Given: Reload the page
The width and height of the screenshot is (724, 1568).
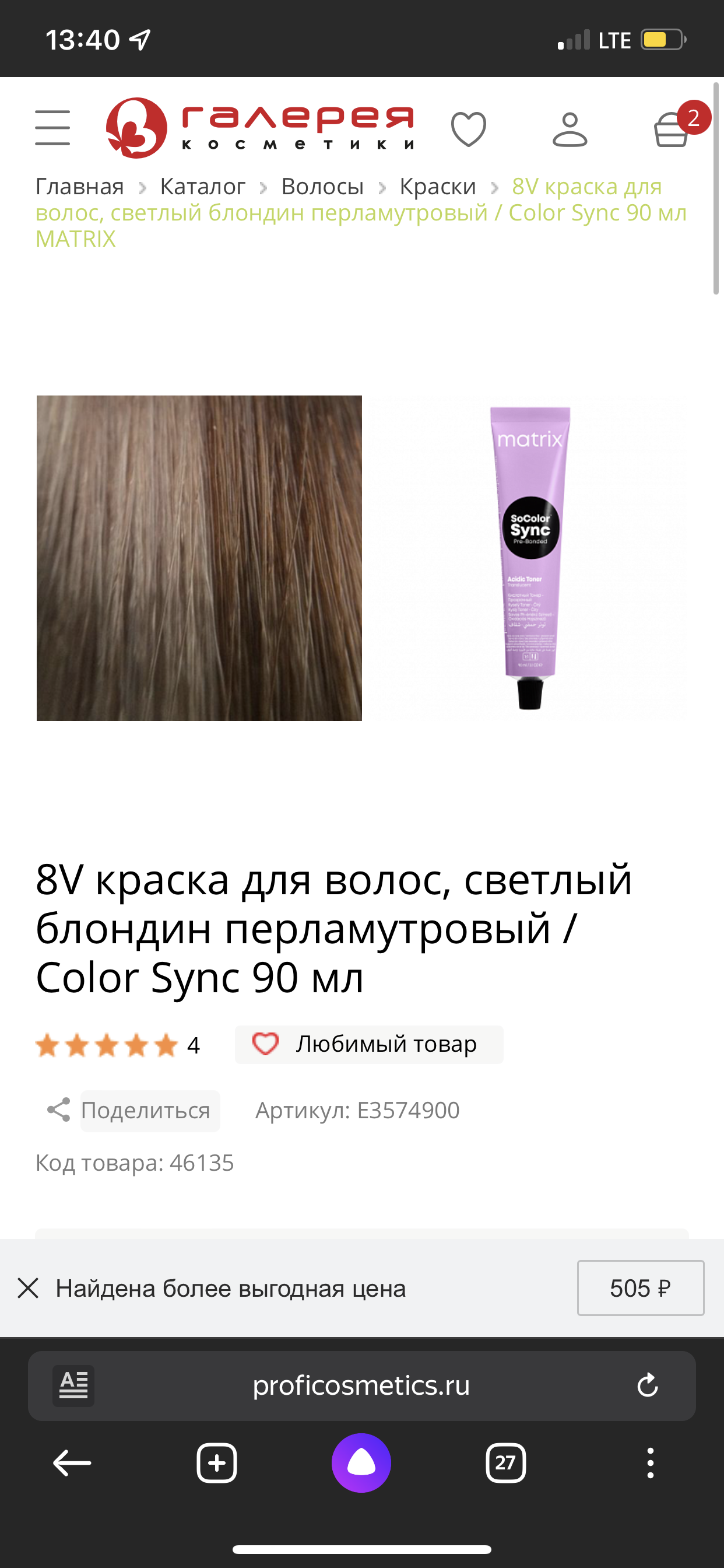Looking at the screenshot, I should 647,1386.
